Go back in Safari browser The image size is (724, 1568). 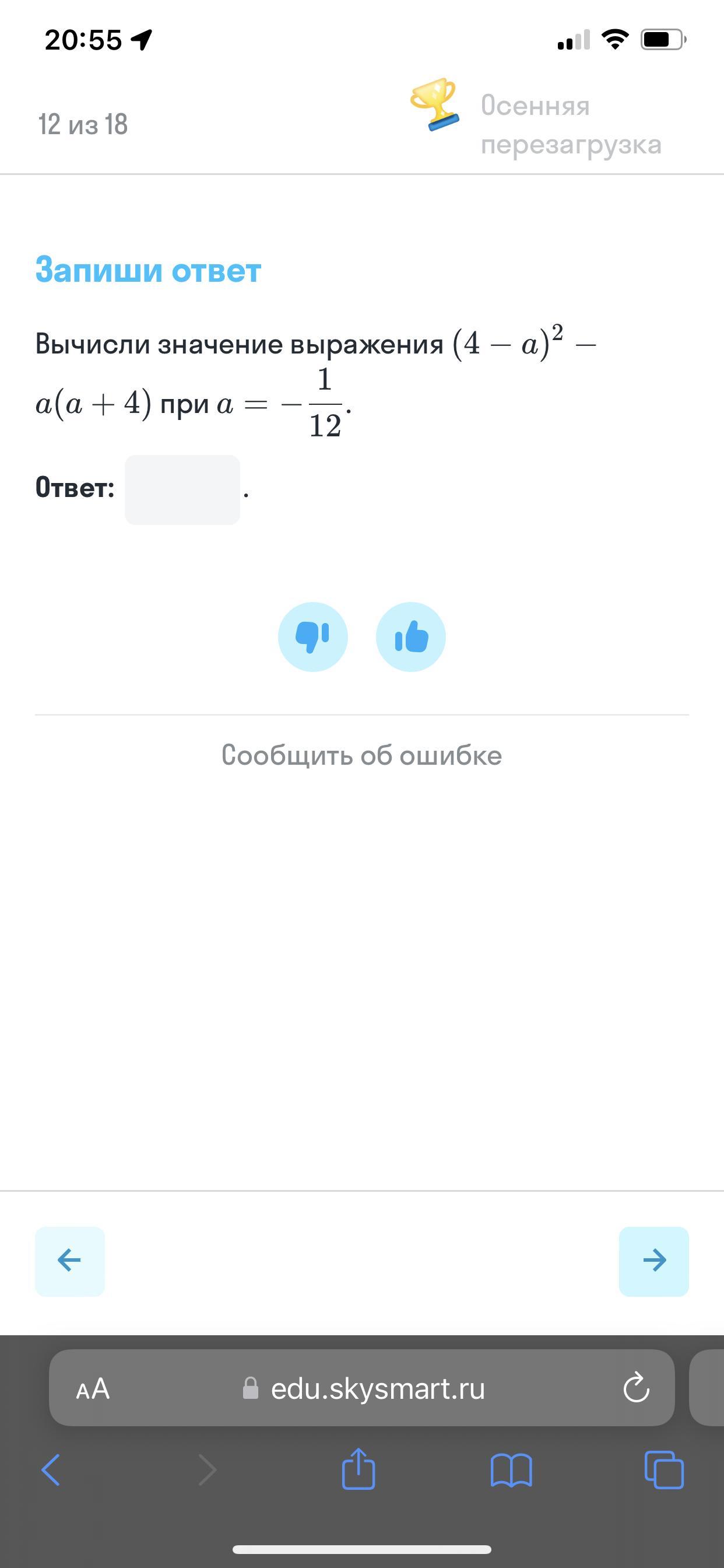[51, 1471]
